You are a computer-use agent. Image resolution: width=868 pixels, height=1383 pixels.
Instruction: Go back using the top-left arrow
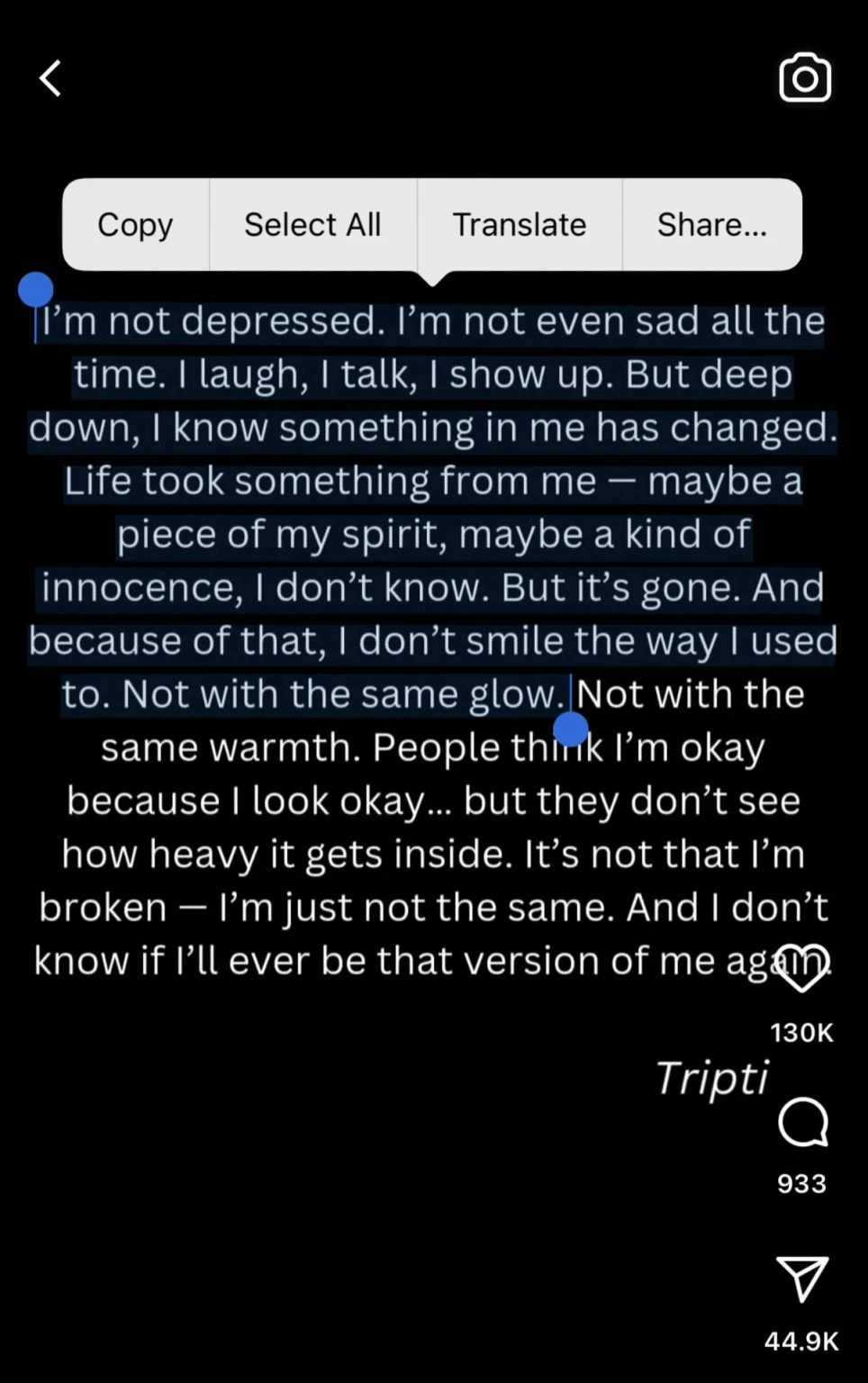[x=50, y=78]
